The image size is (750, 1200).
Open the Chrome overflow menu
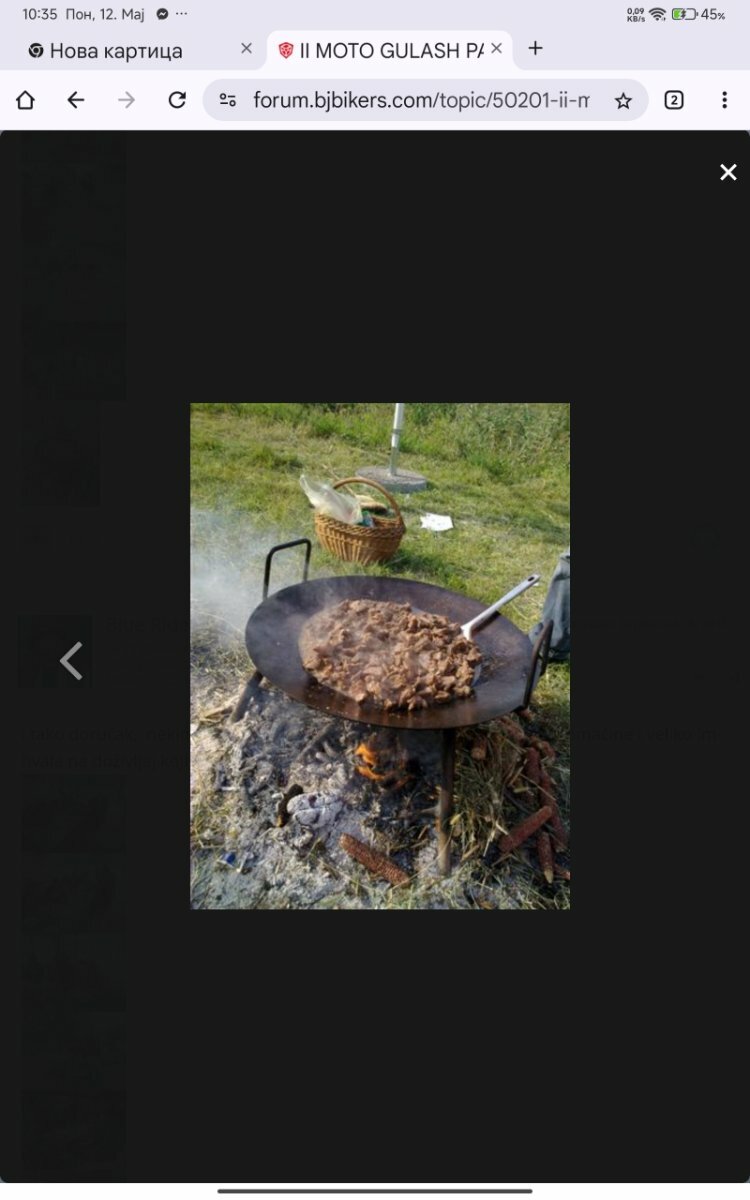point(724,100)
